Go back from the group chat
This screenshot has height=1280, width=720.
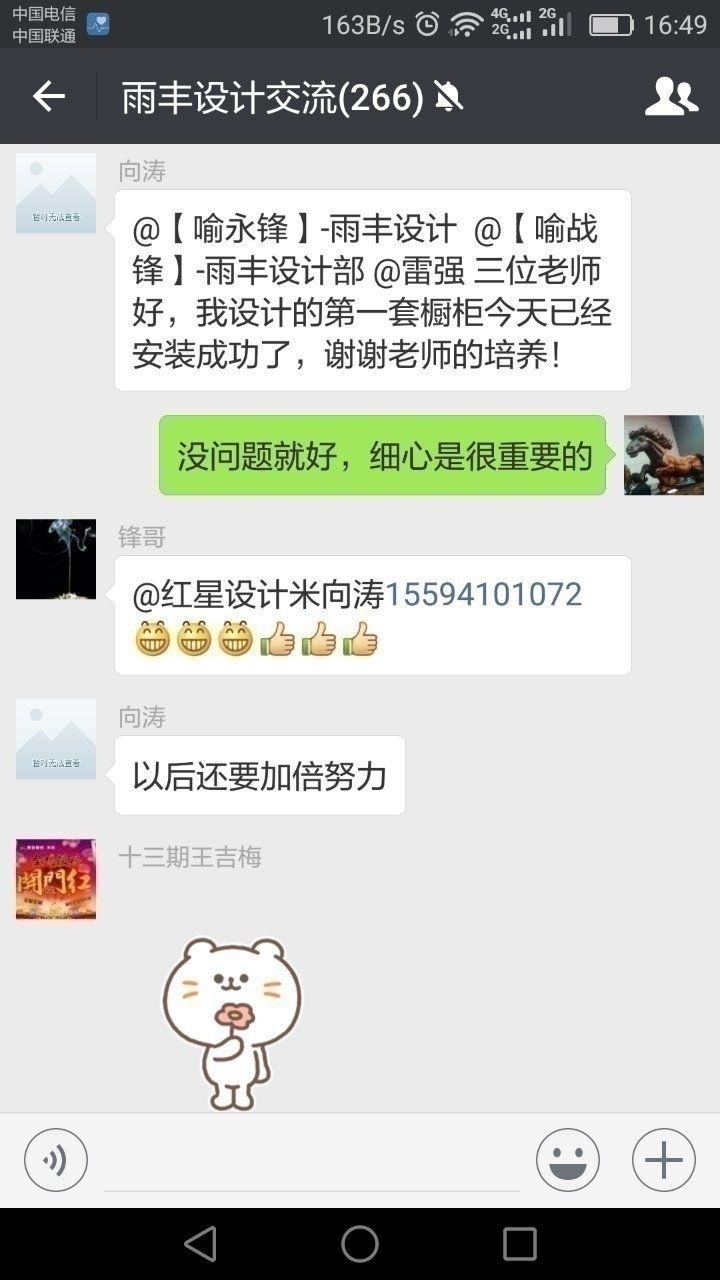[x=48, y=97]
